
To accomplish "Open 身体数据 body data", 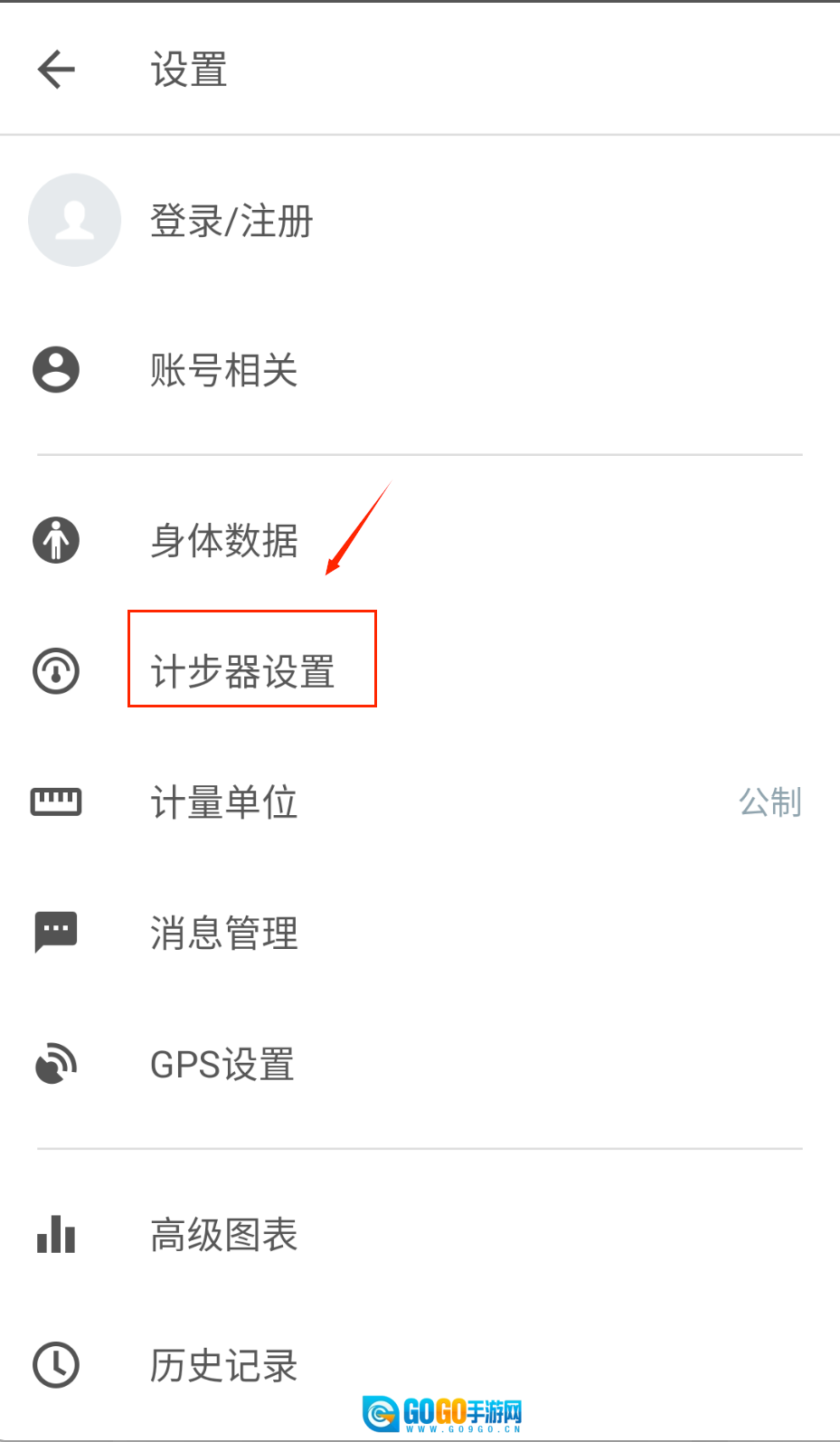I will [x=223, y=541].
